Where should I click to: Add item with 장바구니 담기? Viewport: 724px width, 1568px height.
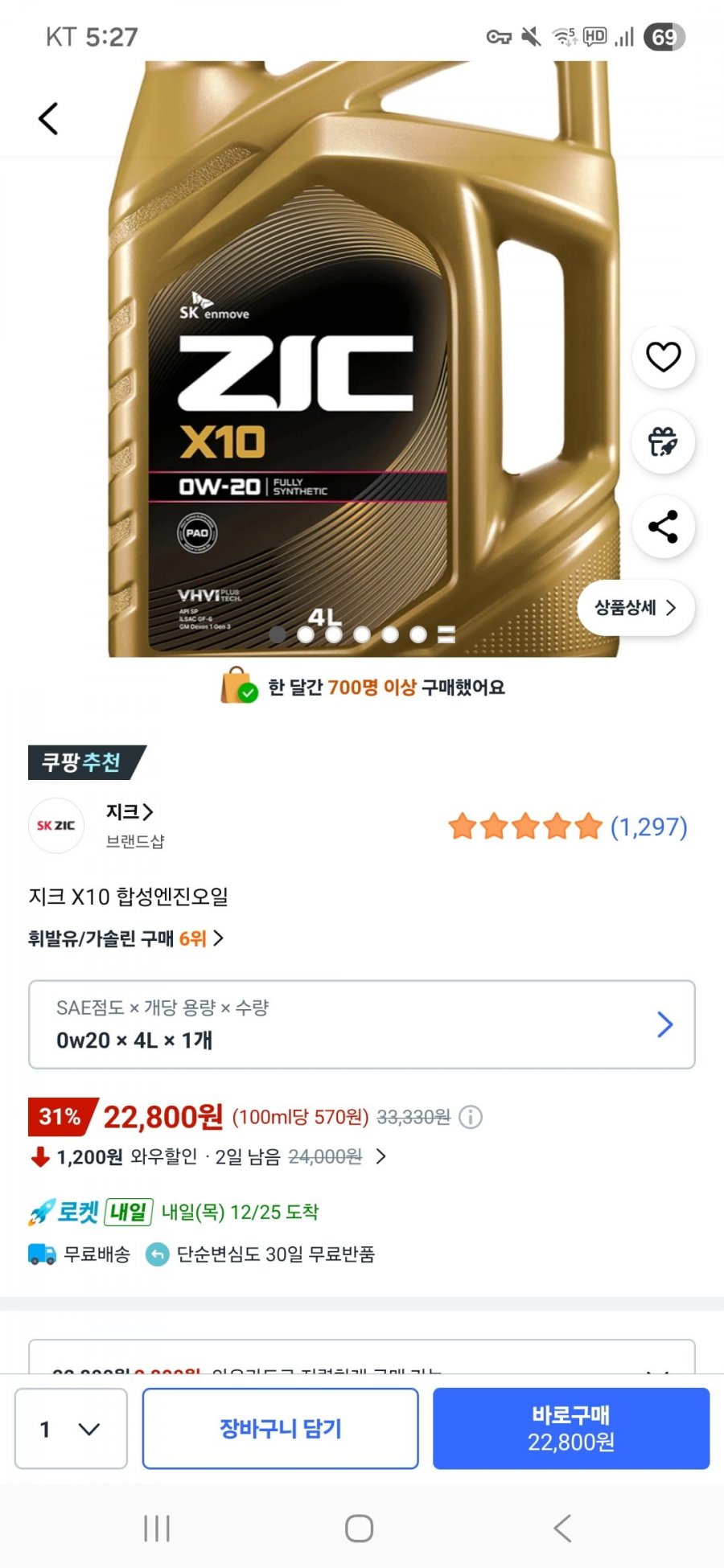click(x=281, y=1429)
